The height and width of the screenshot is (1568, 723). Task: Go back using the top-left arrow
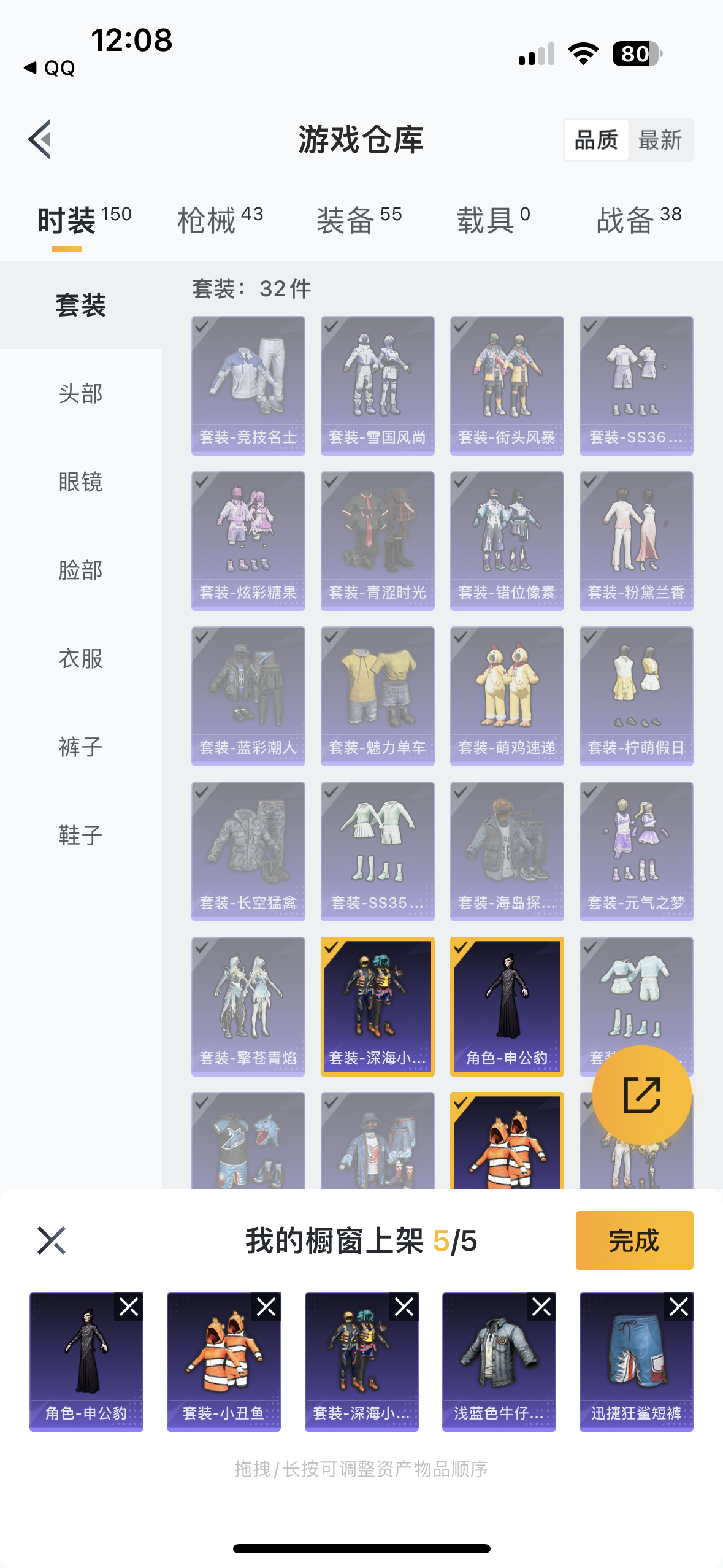pyautogui.click(x=39, y=139)
